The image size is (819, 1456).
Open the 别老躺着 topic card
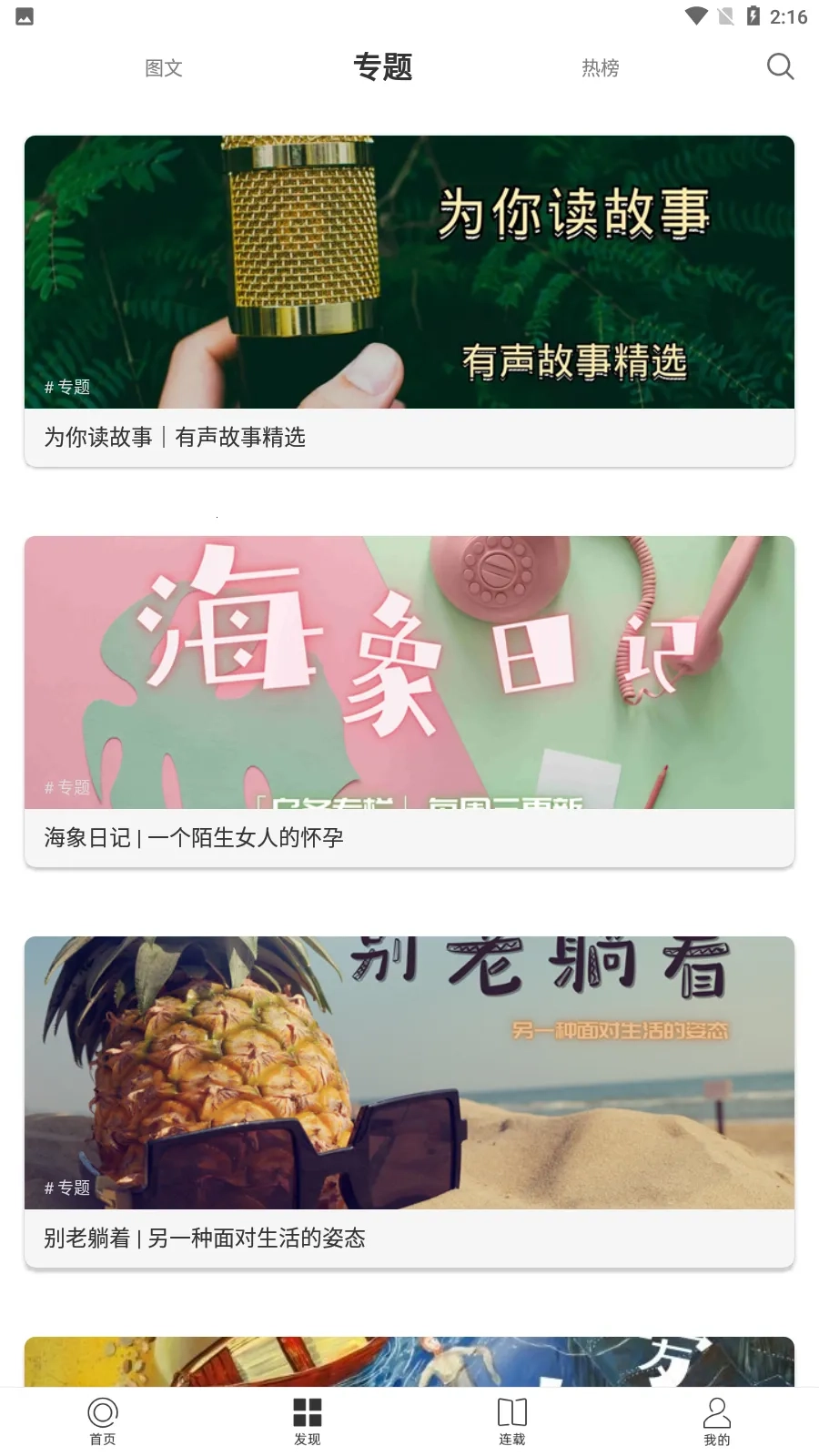409,1101
